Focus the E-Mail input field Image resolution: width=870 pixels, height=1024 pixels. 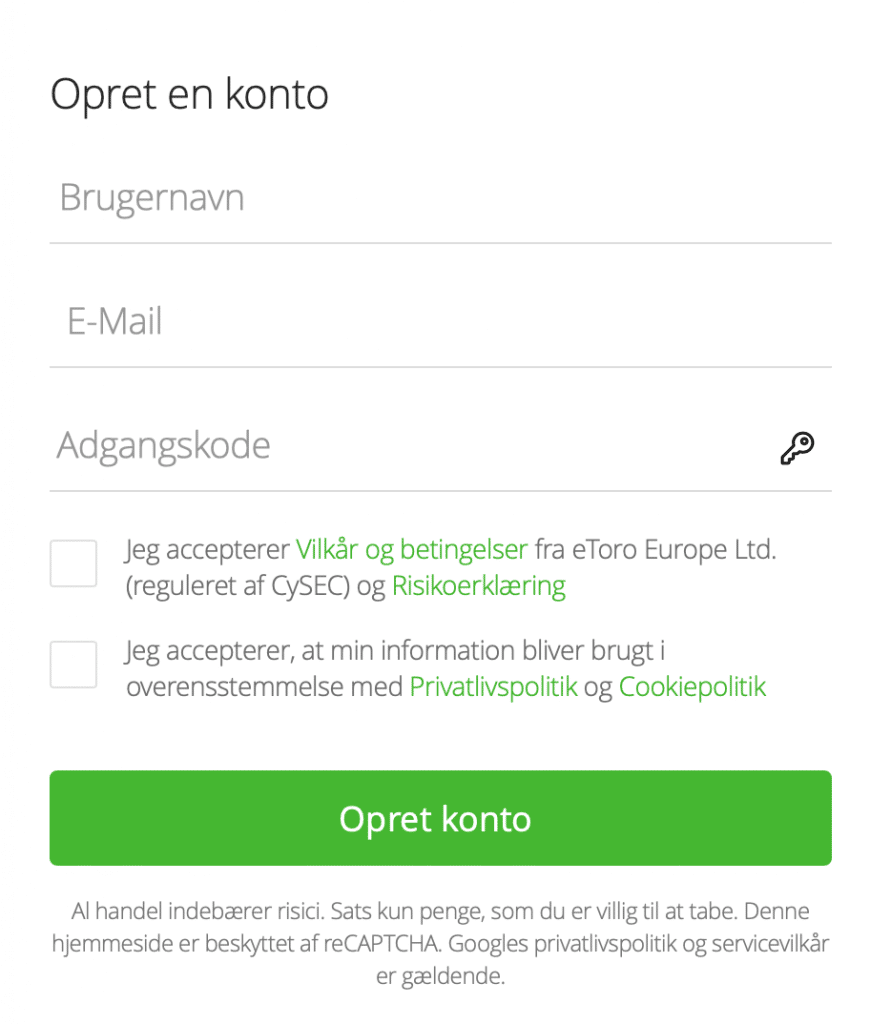tap(440, 322)
